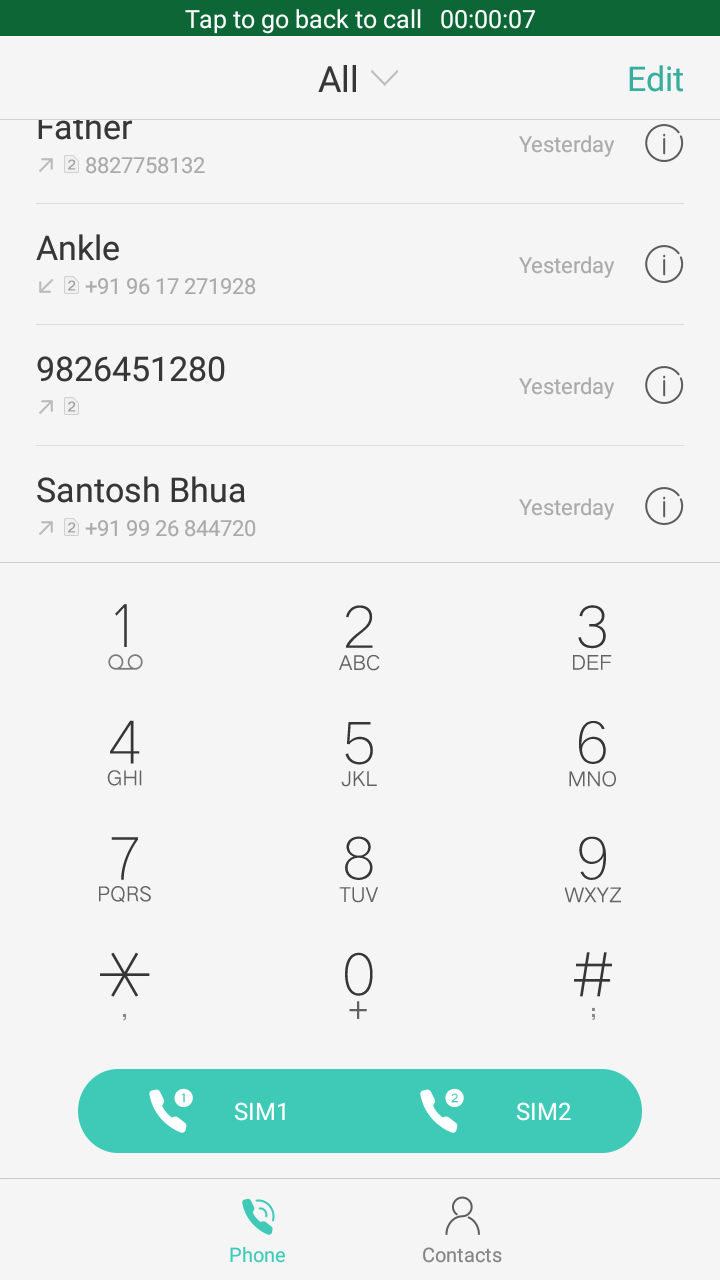Switch to the Contacts tab

pos(462,1230)
